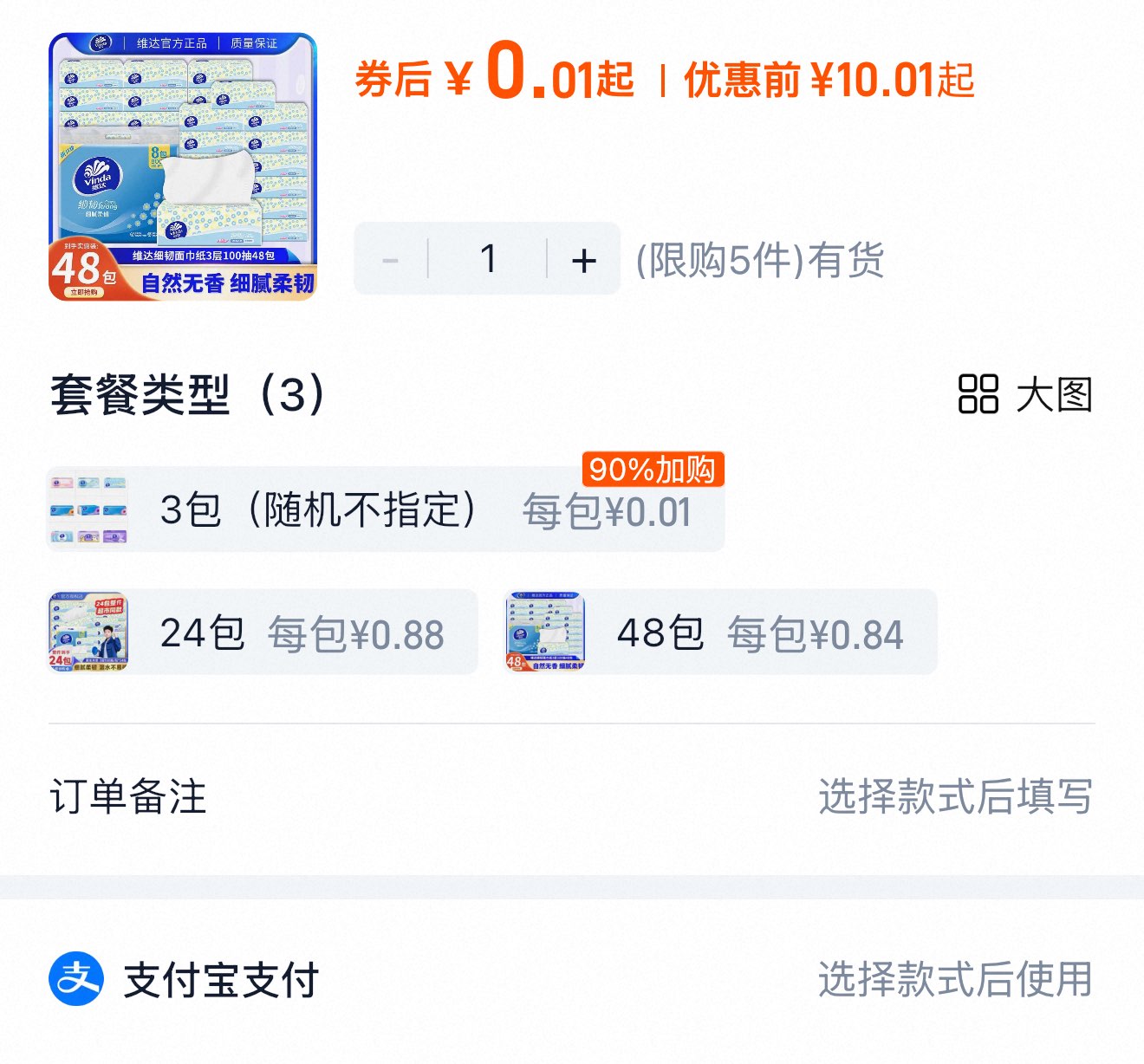This screenshot has height=1064, width=1144.
Task: Select the 3包（随机不指定）package
Action: click(386, 510)
